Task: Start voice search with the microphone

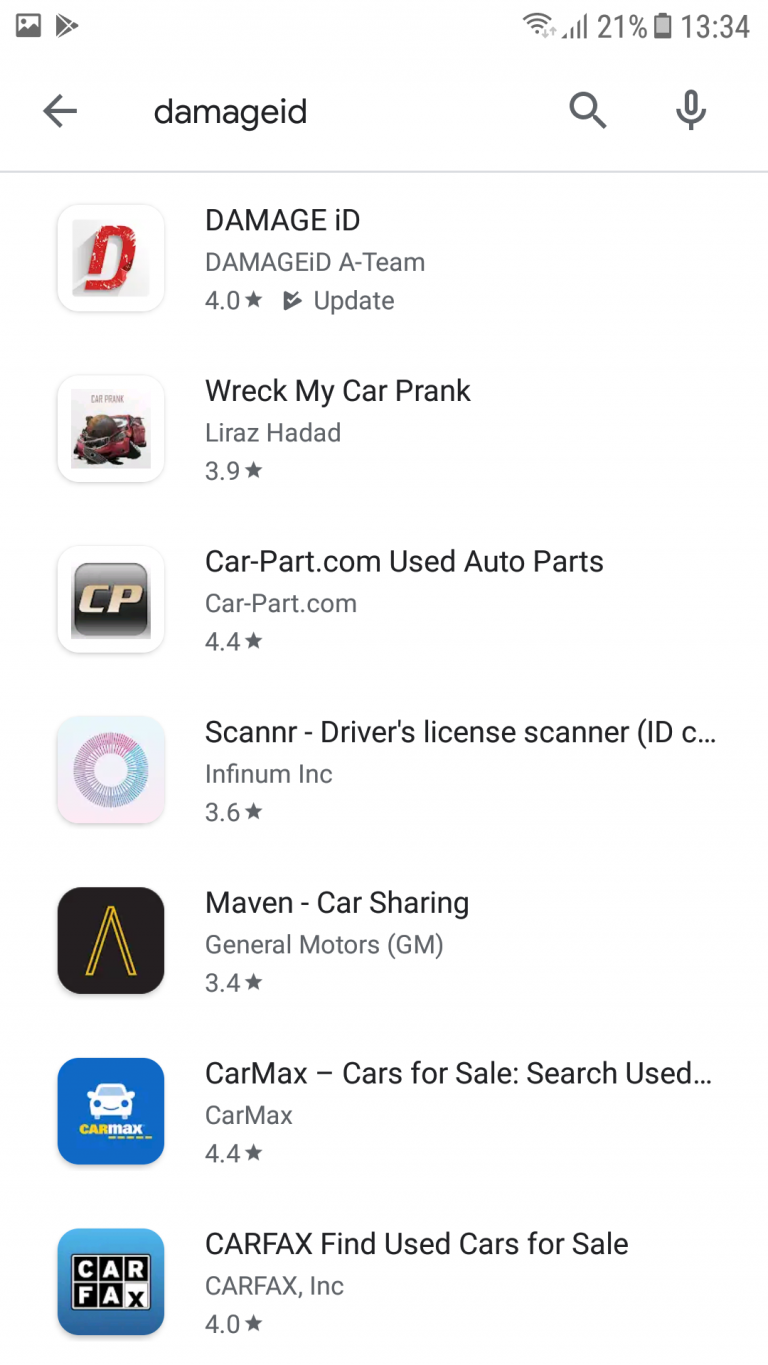Action: point(690,111)
